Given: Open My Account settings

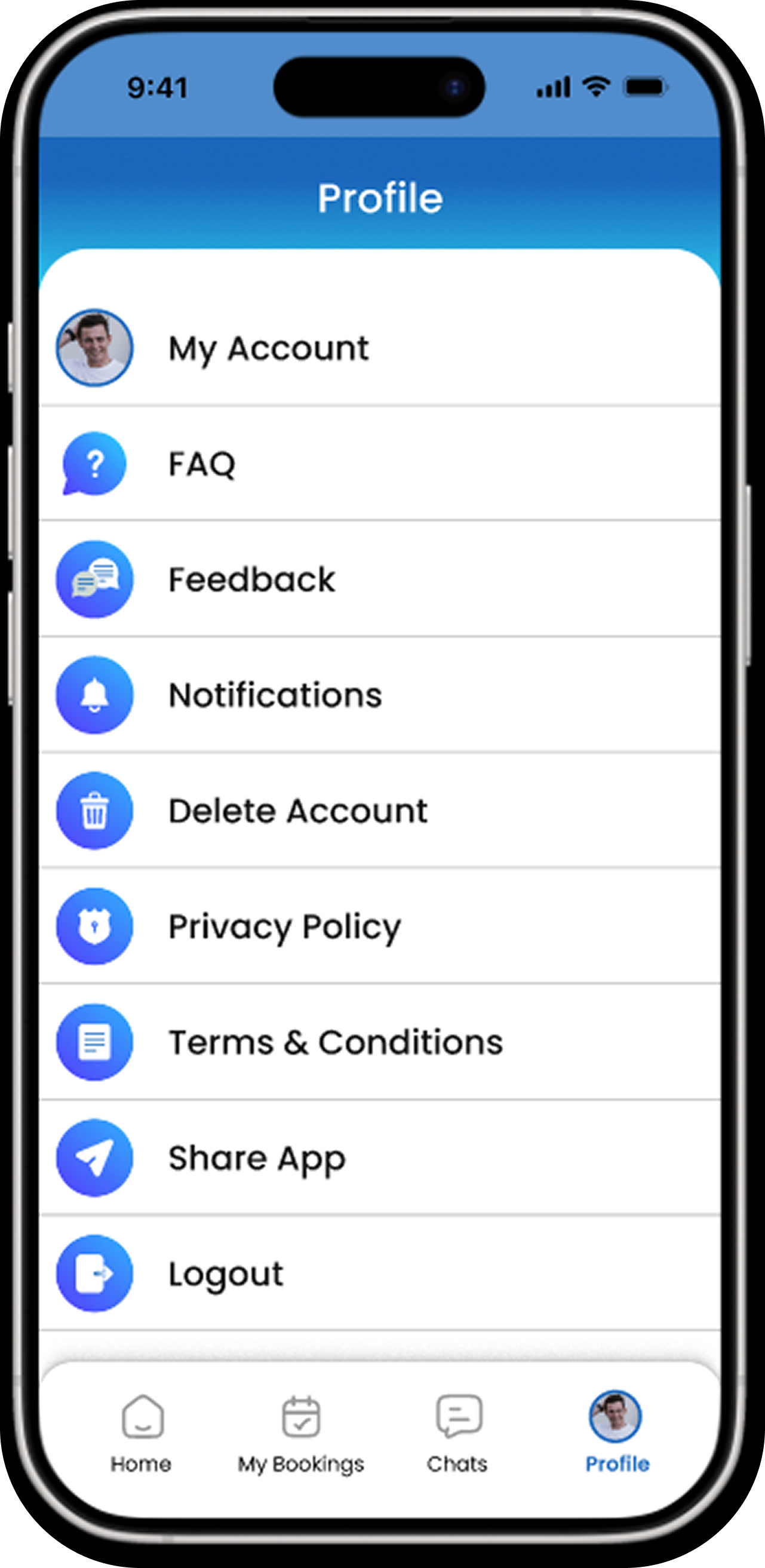Looking at the screenshot, I should coord(268,348).
